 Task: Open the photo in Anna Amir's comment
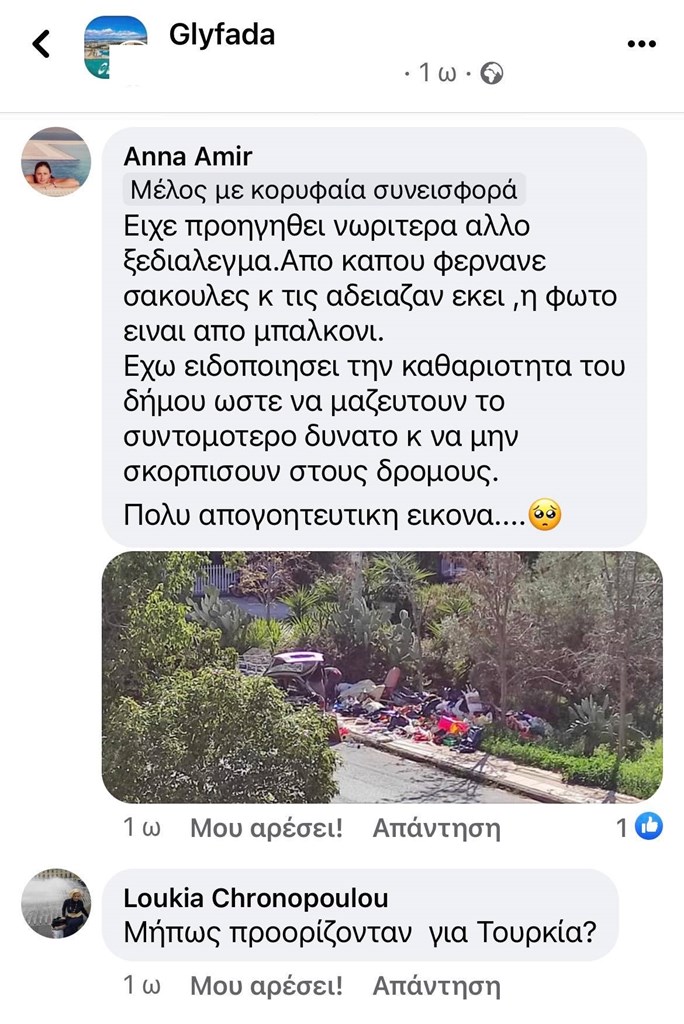(x=382, y=677)
